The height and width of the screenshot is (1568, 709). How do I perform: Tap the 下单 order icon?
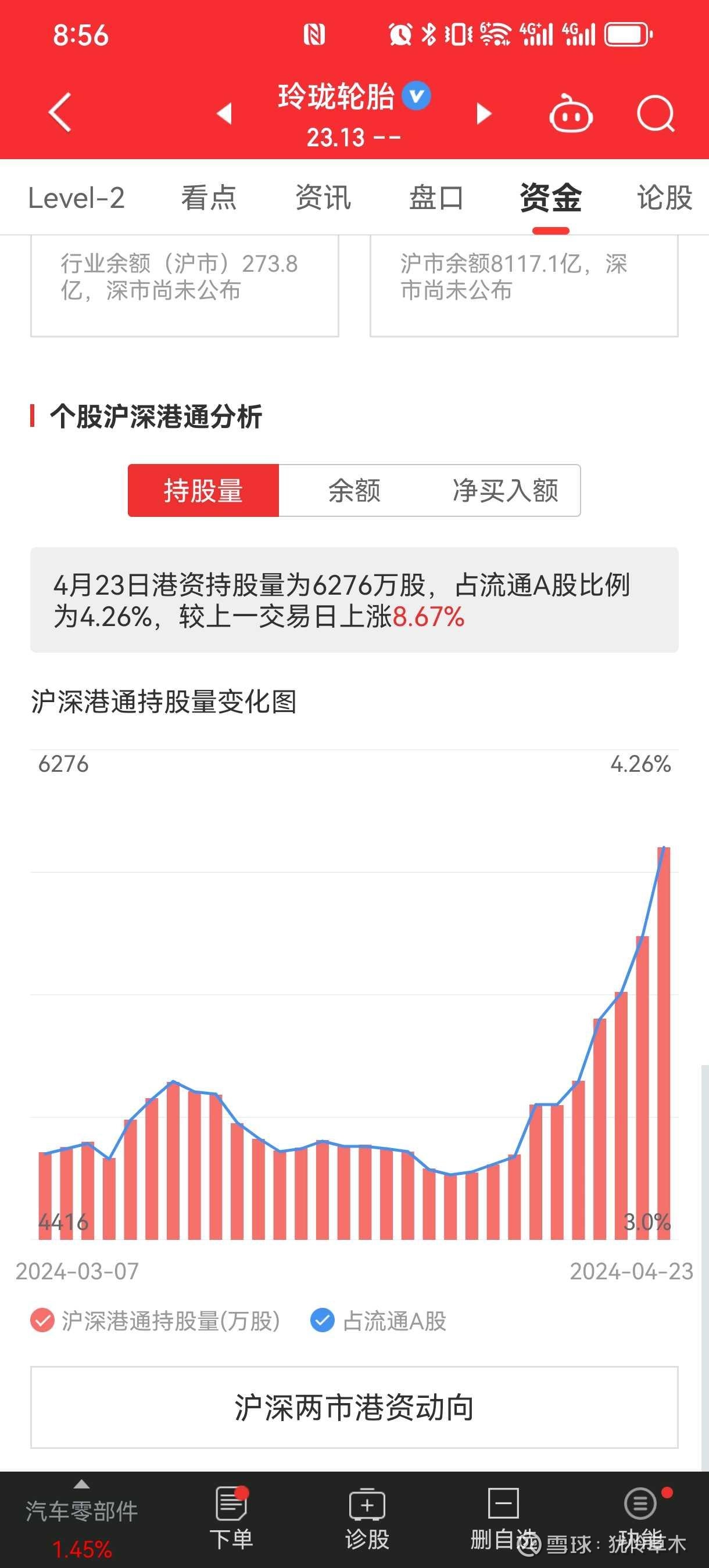233,1516
